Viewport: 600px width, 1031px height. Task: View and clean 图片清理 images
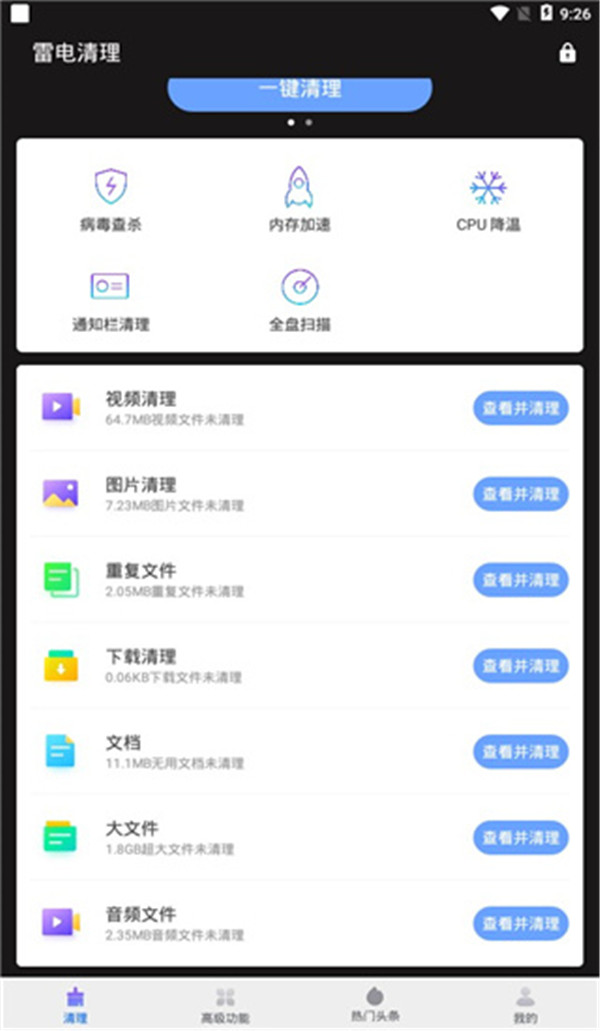click(520, 494)
